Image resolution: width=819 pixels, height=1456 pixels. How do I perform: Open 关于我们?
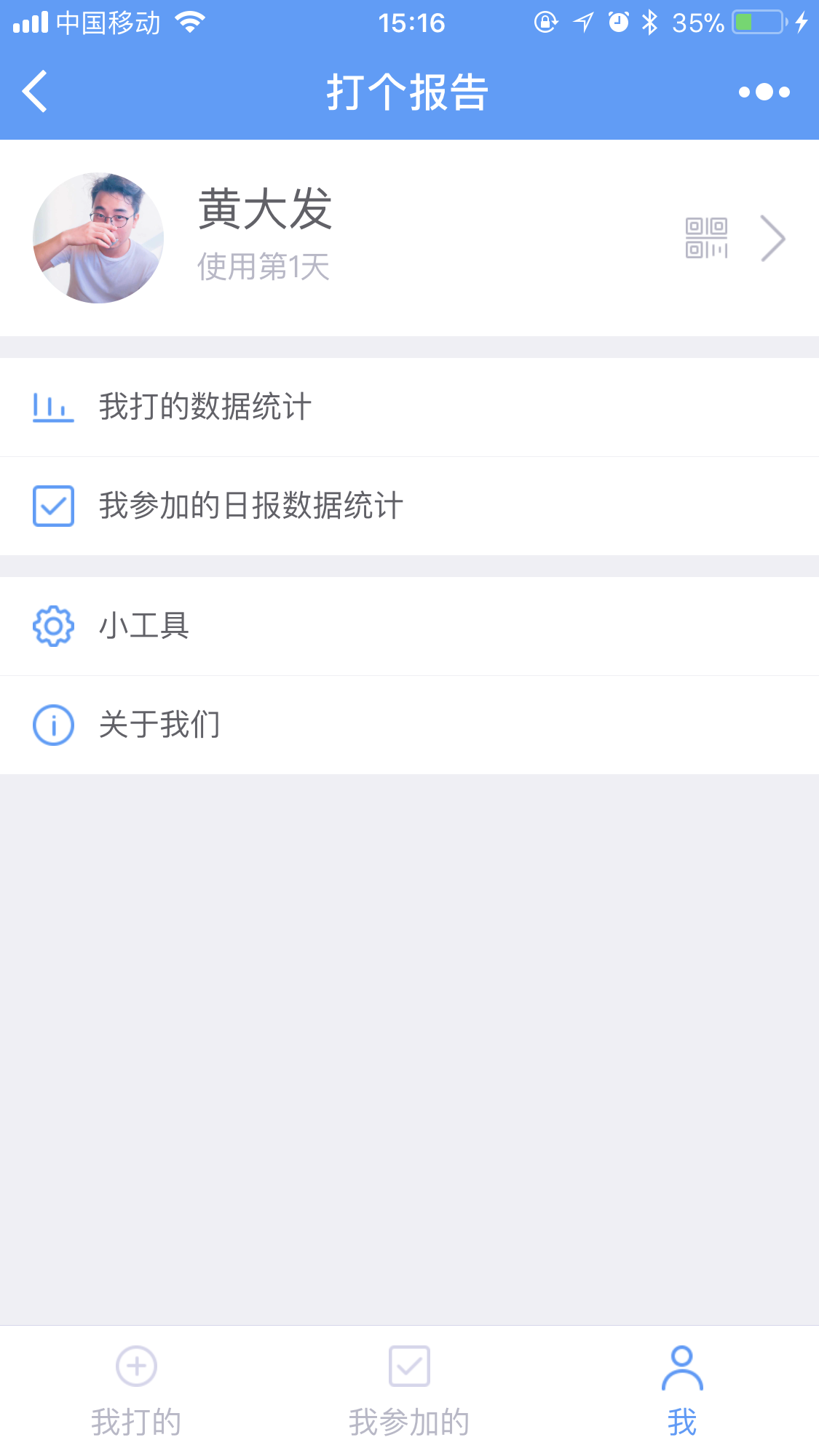(409, 725)
